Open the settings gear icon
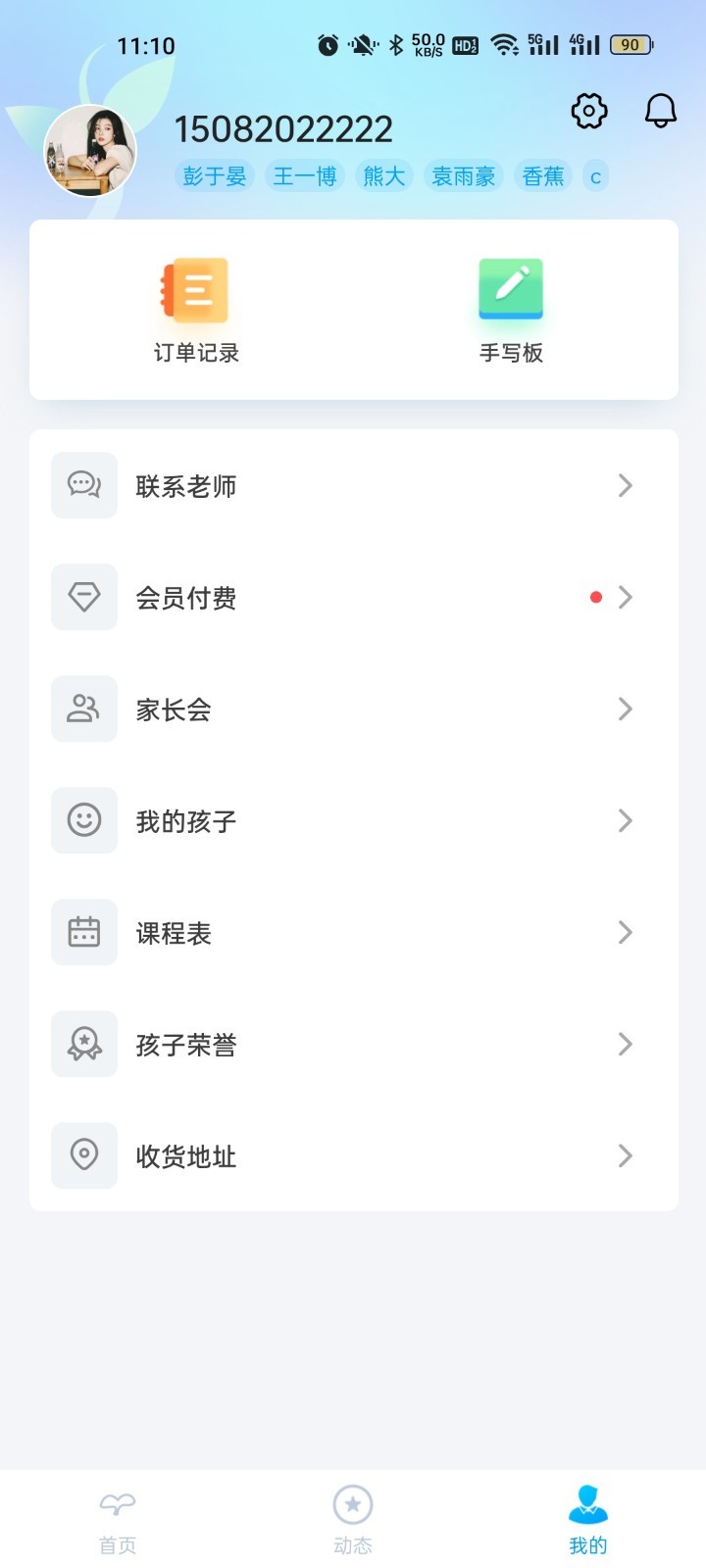 pos(589,111)
